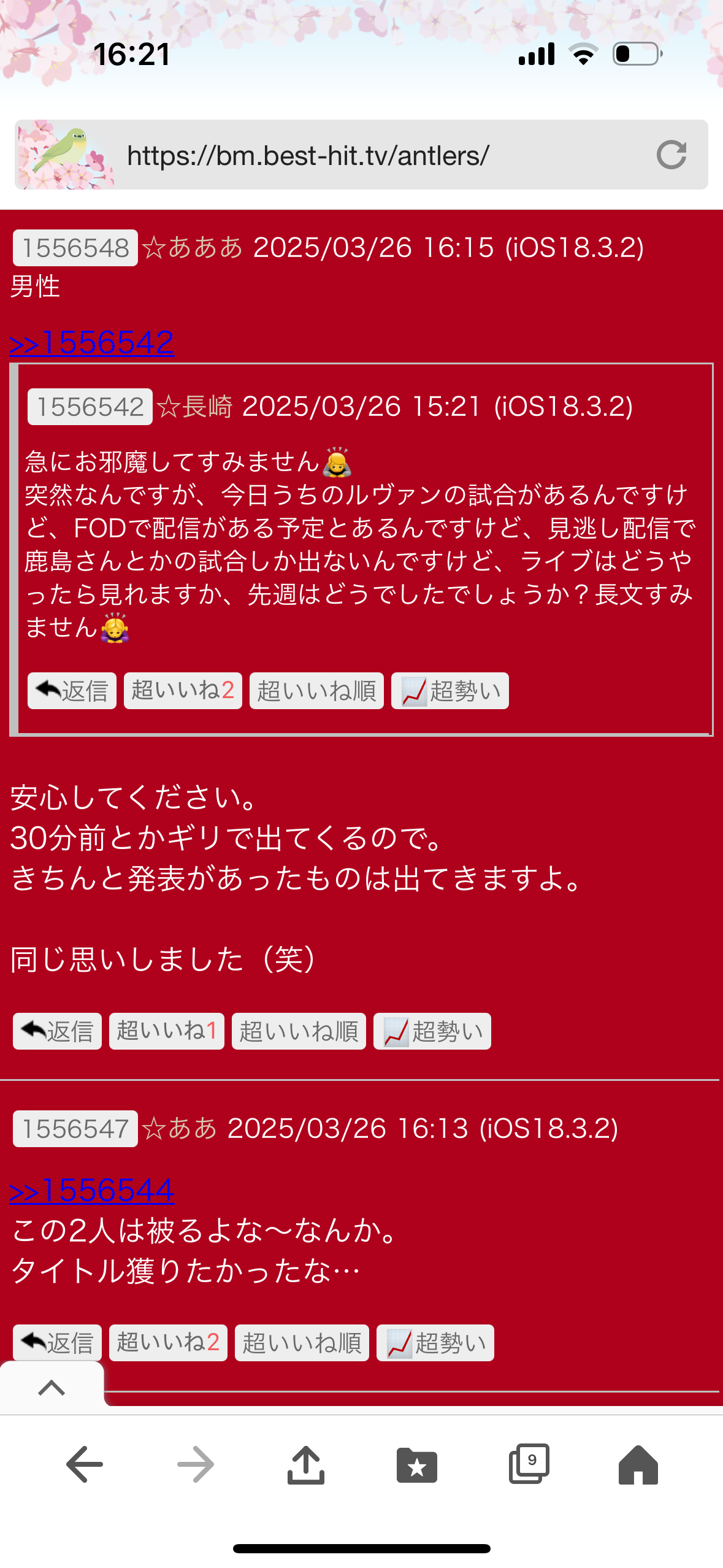Open the referenced post link >>1556544
This screenshot has height=1568, width=723.
[x=92, y=1191]
